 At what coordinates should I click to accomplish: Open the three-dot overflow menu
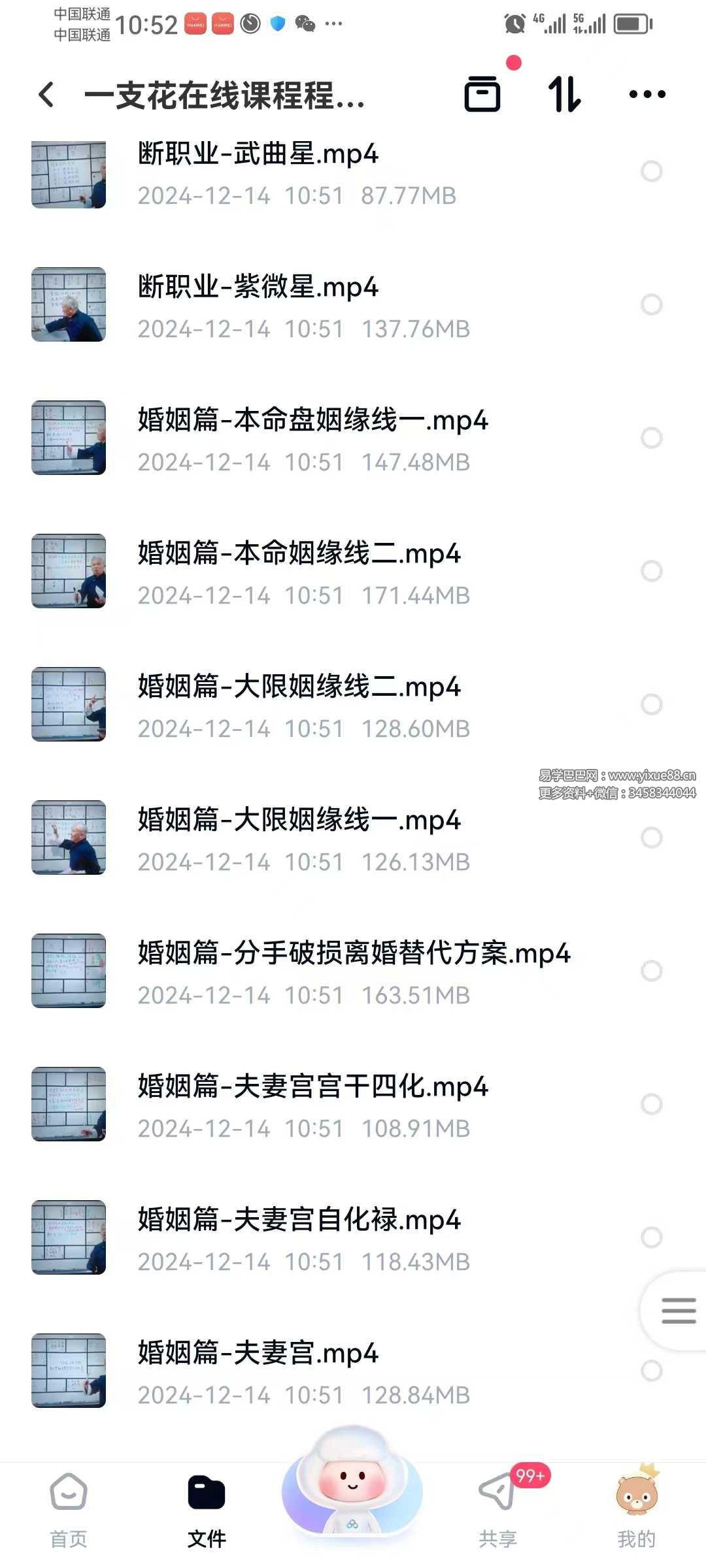647,94
